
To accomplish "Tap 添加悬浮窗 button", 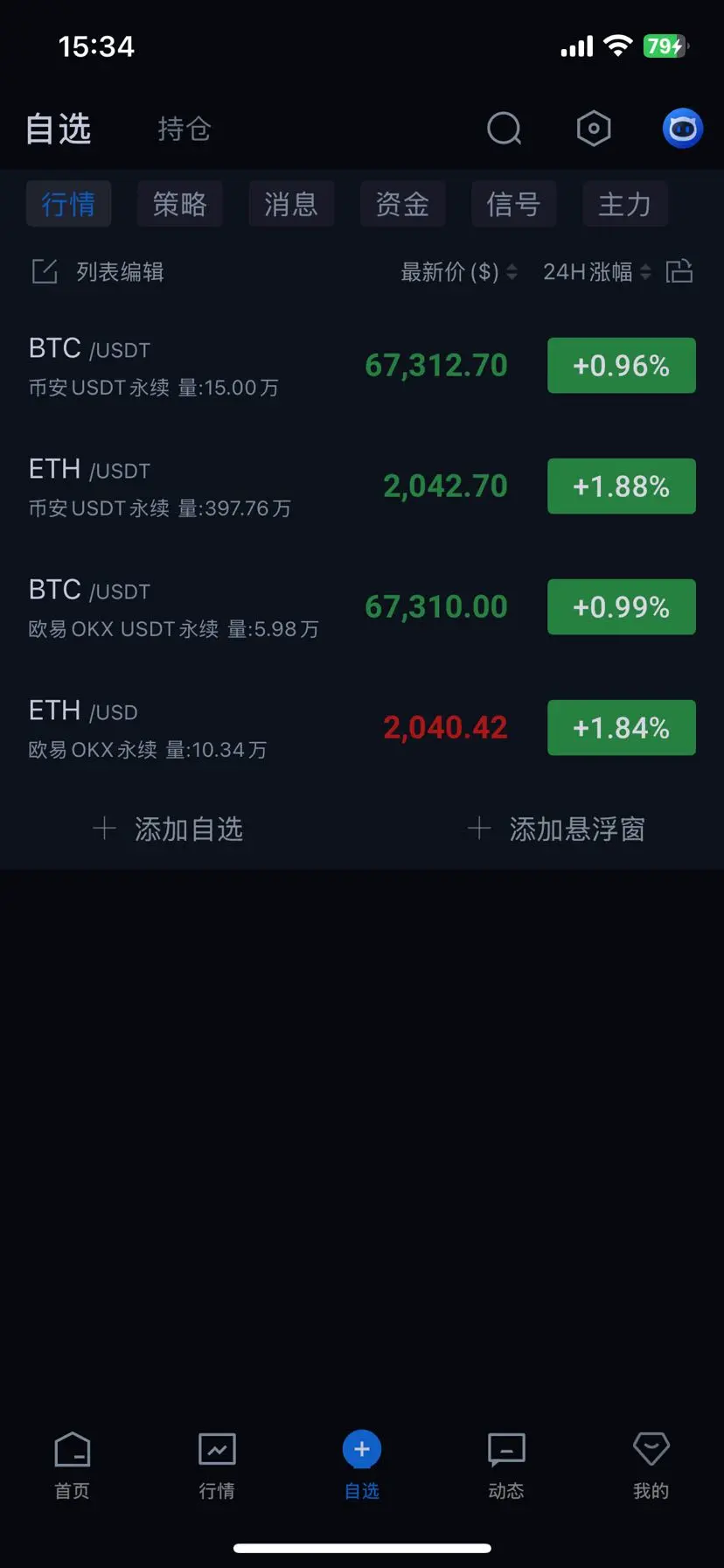I will (x=557, y=829).
